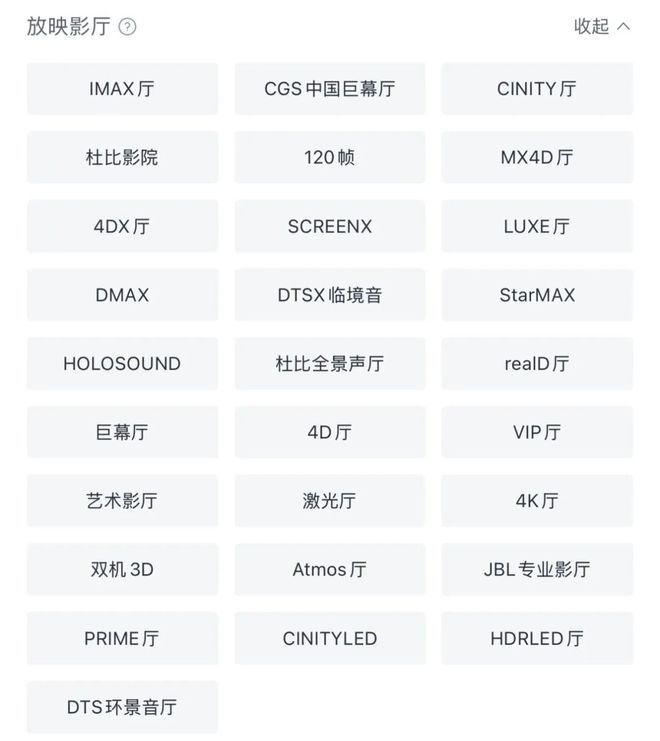The width and height of the screenshot is (660, 741).
Task: Pick the 120帧 option
Action: (x=330, y=158)
